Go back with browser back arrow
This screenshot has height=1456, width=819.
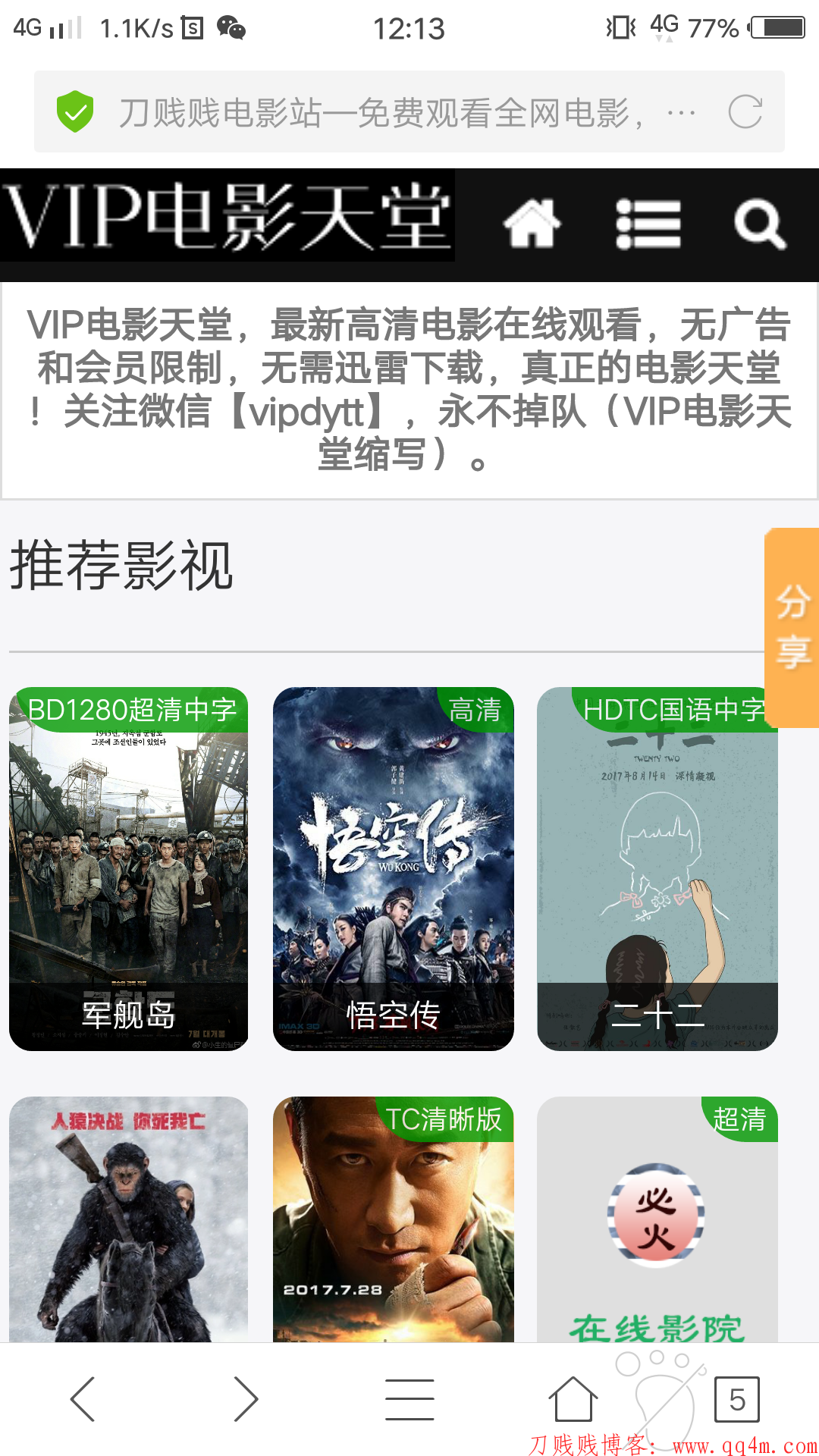pyautogui.click(x=82, y=1399)
